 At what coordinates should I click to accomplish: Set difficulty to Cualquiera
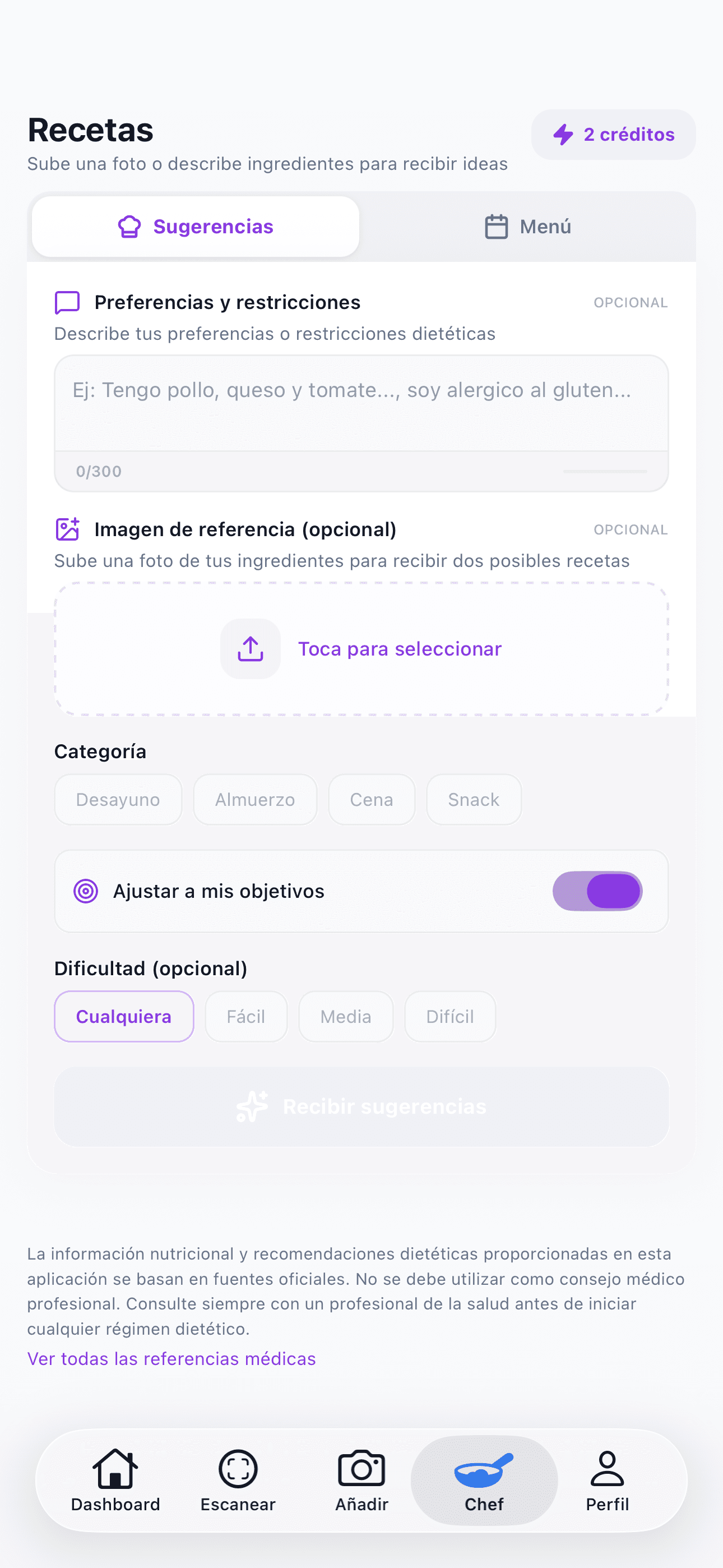123,1017
